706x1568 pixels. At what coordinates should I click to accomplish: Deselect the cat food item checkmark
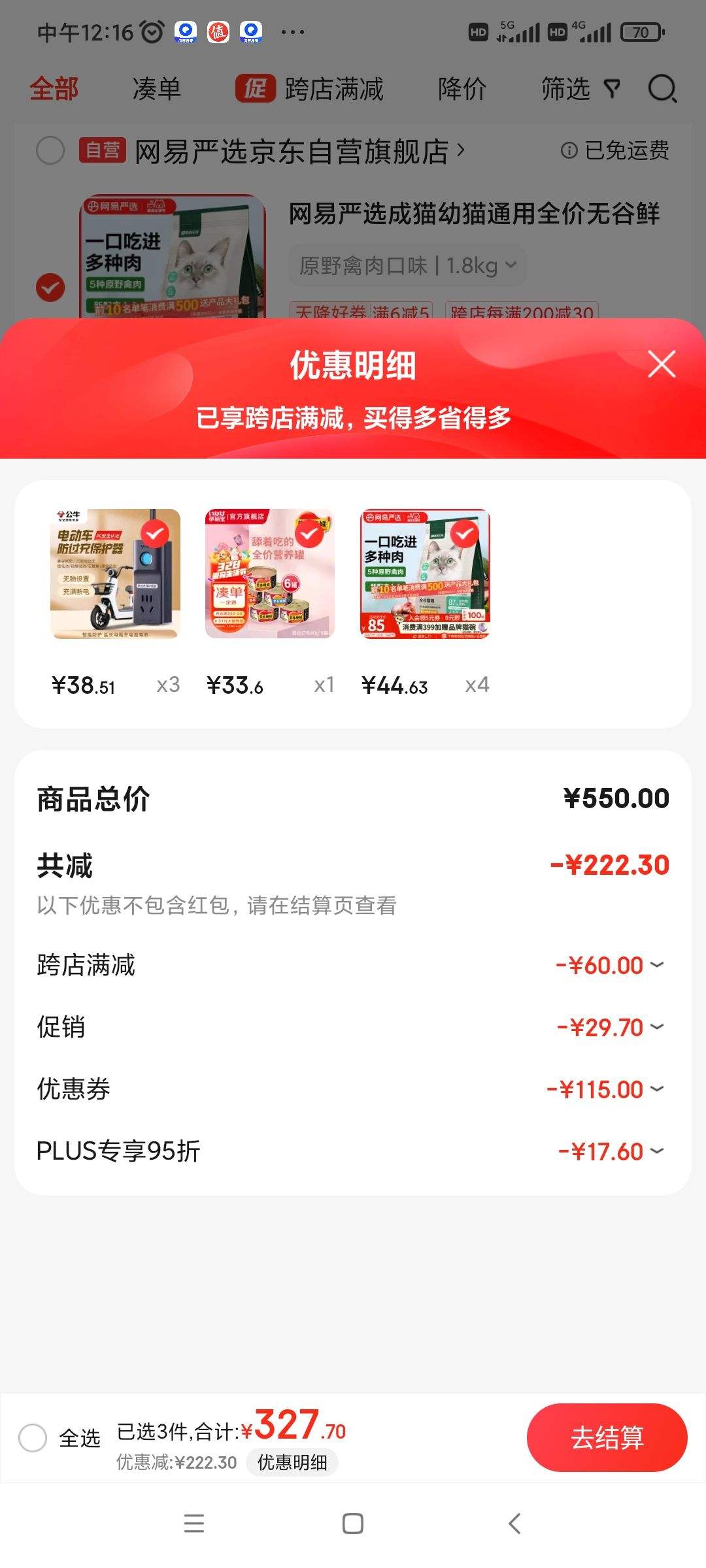[x=462, y=534]
